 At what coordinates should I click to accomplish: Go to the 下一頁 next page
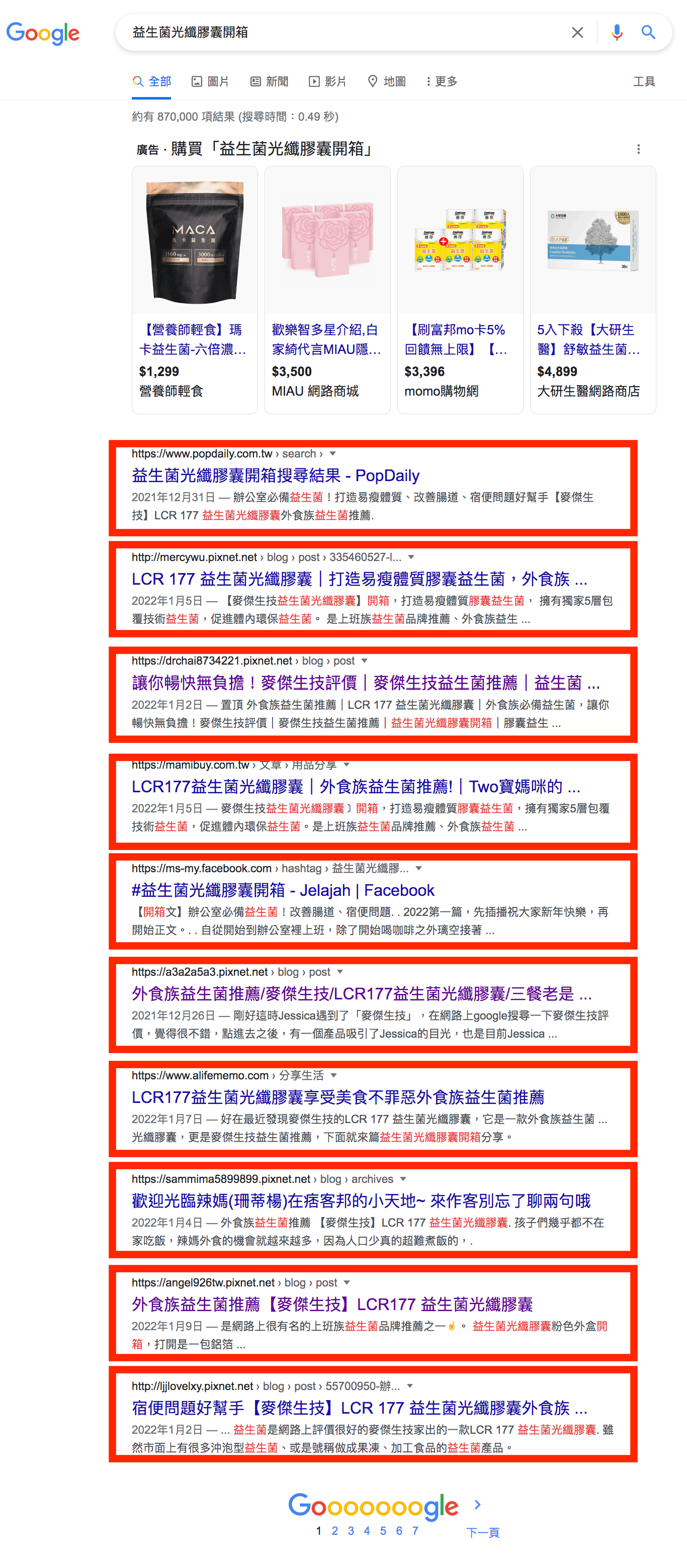pos(483,1532)
